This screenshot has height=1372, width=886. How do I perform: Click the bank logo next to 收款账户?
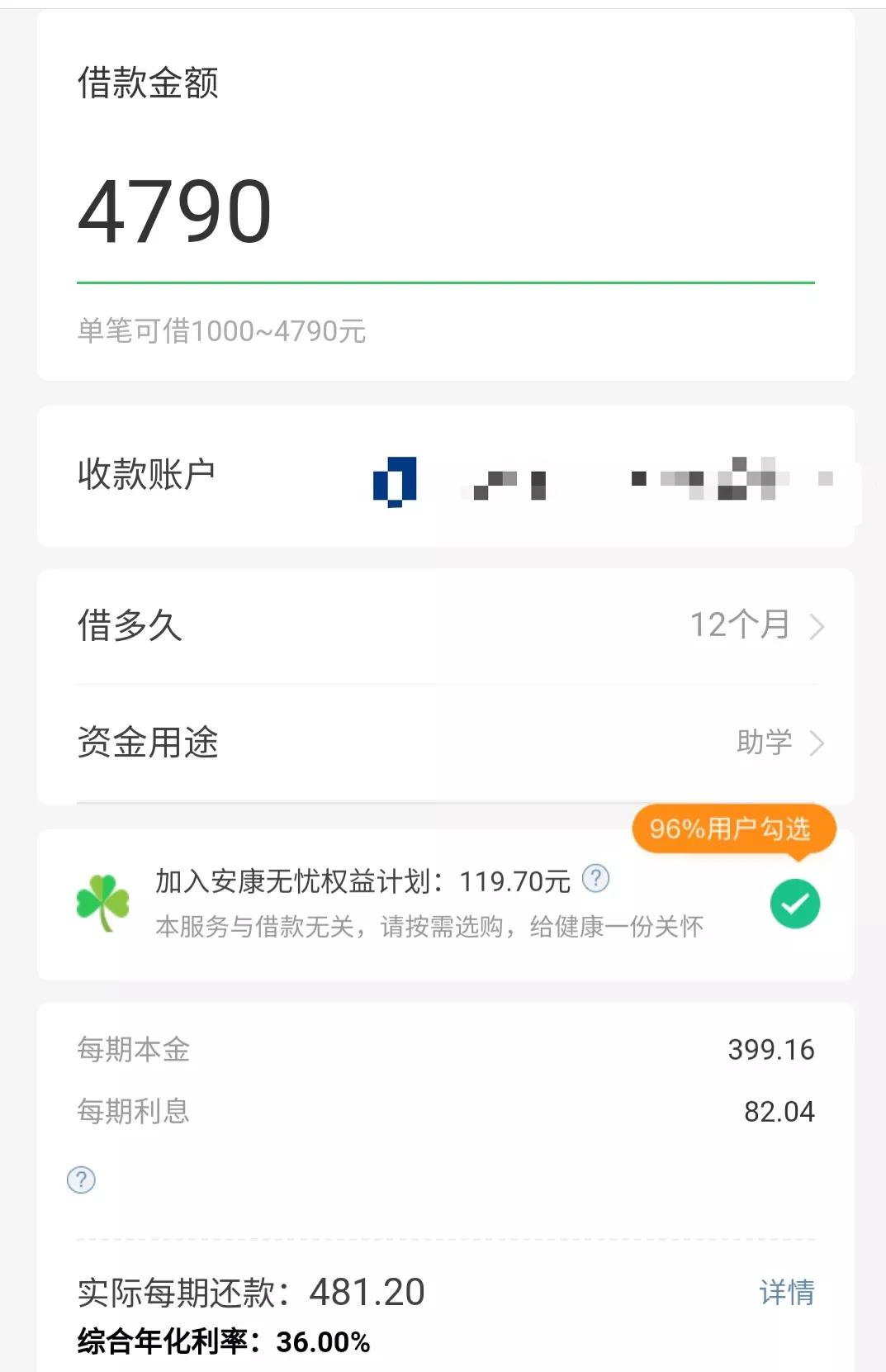tap(394, 482)
